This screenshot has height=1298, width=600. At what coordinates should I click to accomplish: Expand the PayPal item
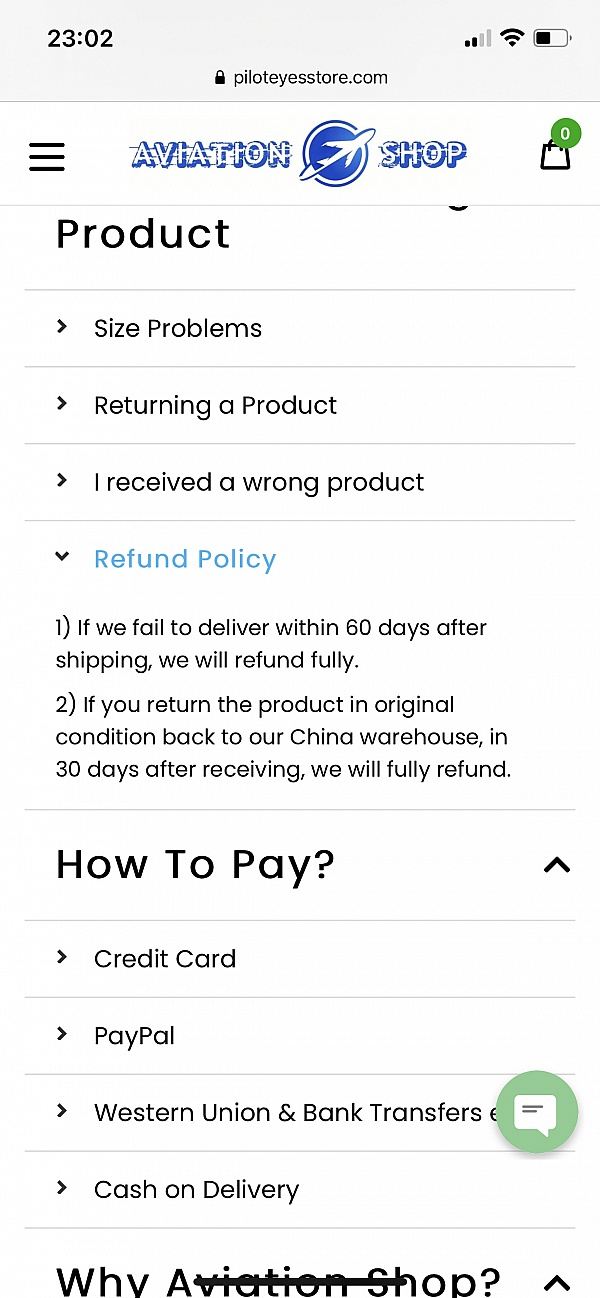pyautogui.click(x=134, y=1035)
